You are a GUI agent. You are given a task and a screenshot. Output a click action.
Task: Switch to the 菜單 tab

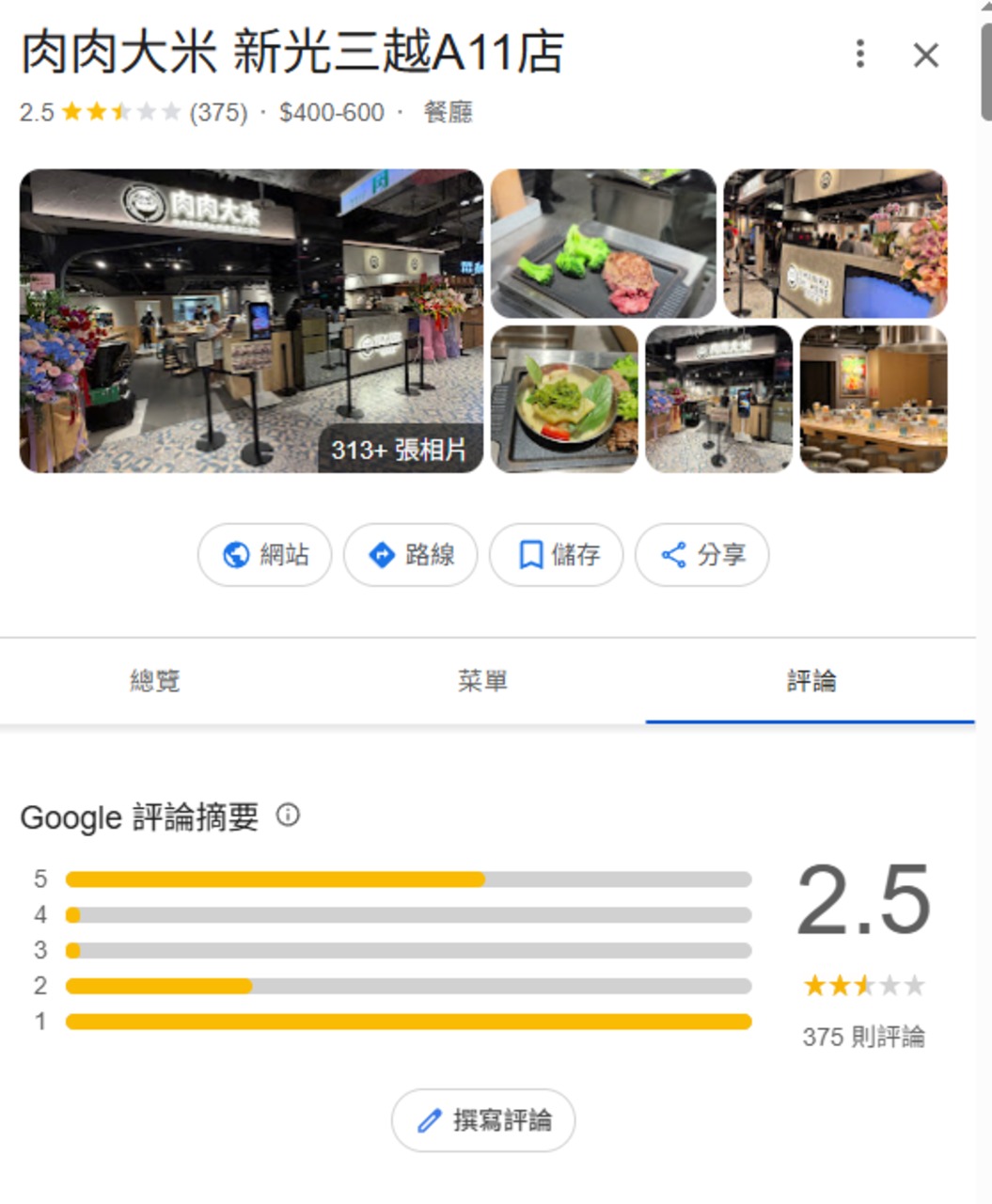click(482, 680)
